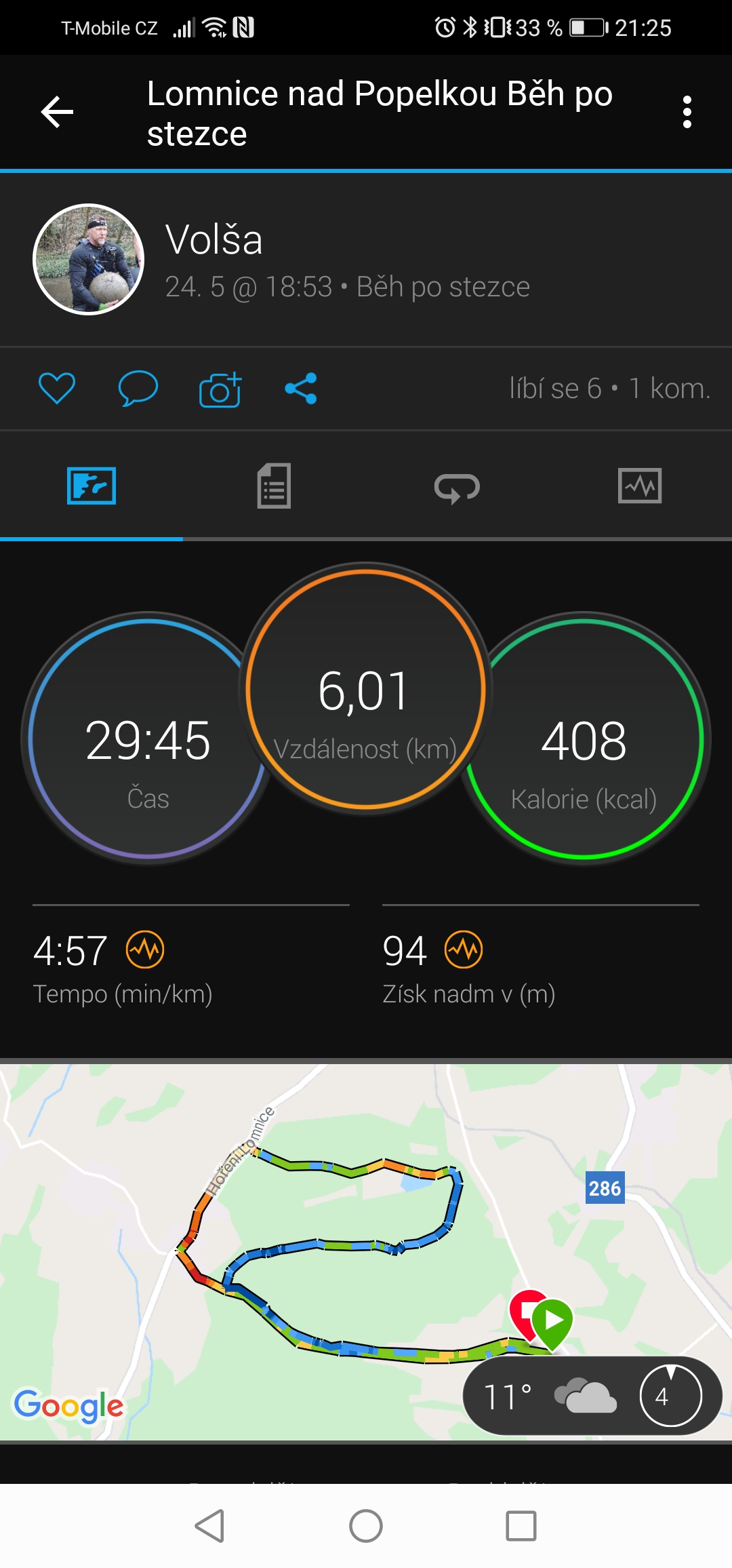Go back using the top arrow
The width and height of the screenshot is (732, 1568).
57,112
